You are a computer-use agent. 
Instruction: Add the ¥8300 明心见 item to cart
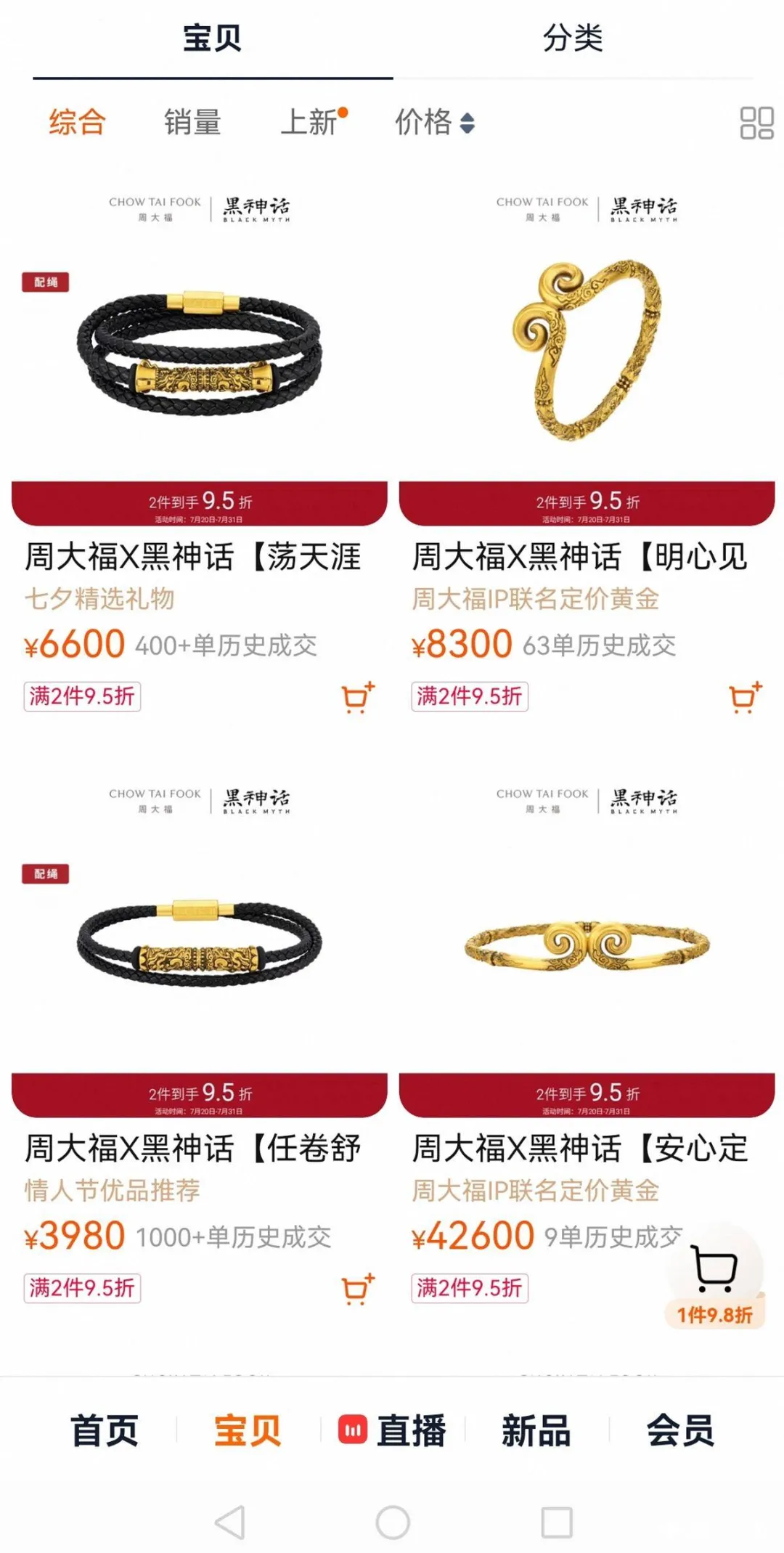pyautogui.click(x=745, y=698)
